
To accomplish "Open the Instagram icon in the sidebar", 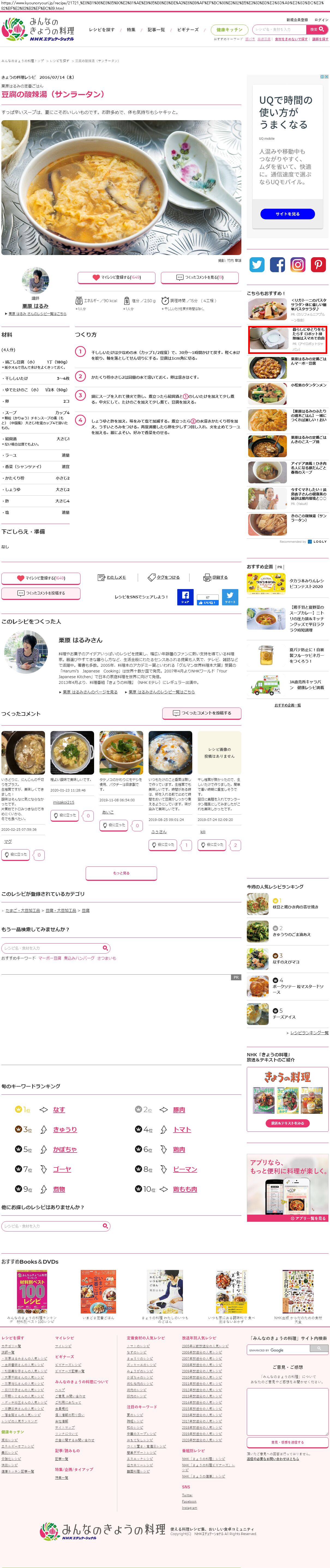I will (298, 264).
